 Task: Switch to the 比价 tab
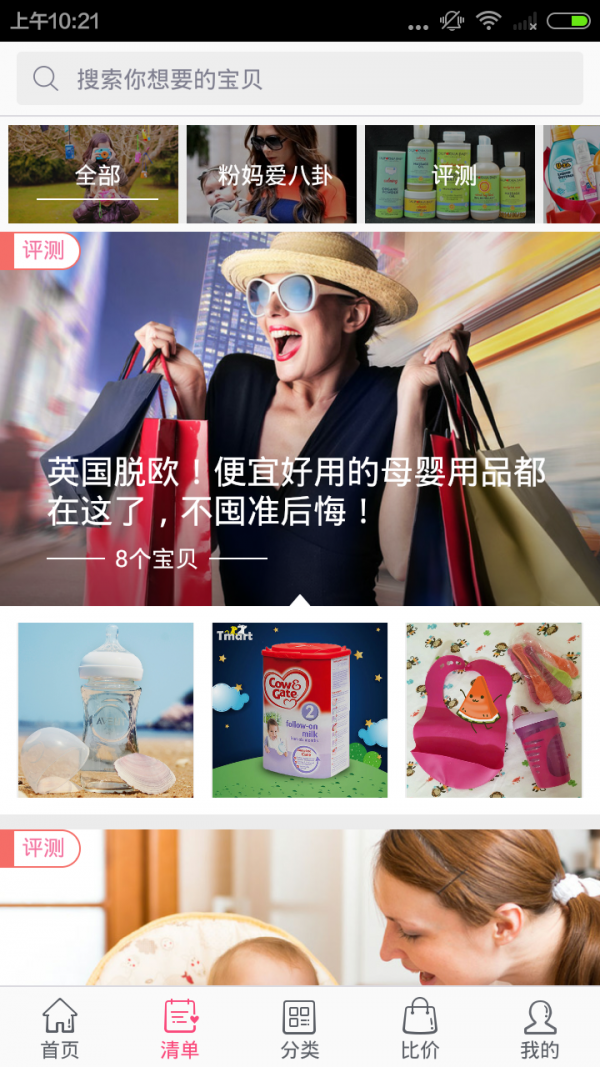(x=420, y=1028)
